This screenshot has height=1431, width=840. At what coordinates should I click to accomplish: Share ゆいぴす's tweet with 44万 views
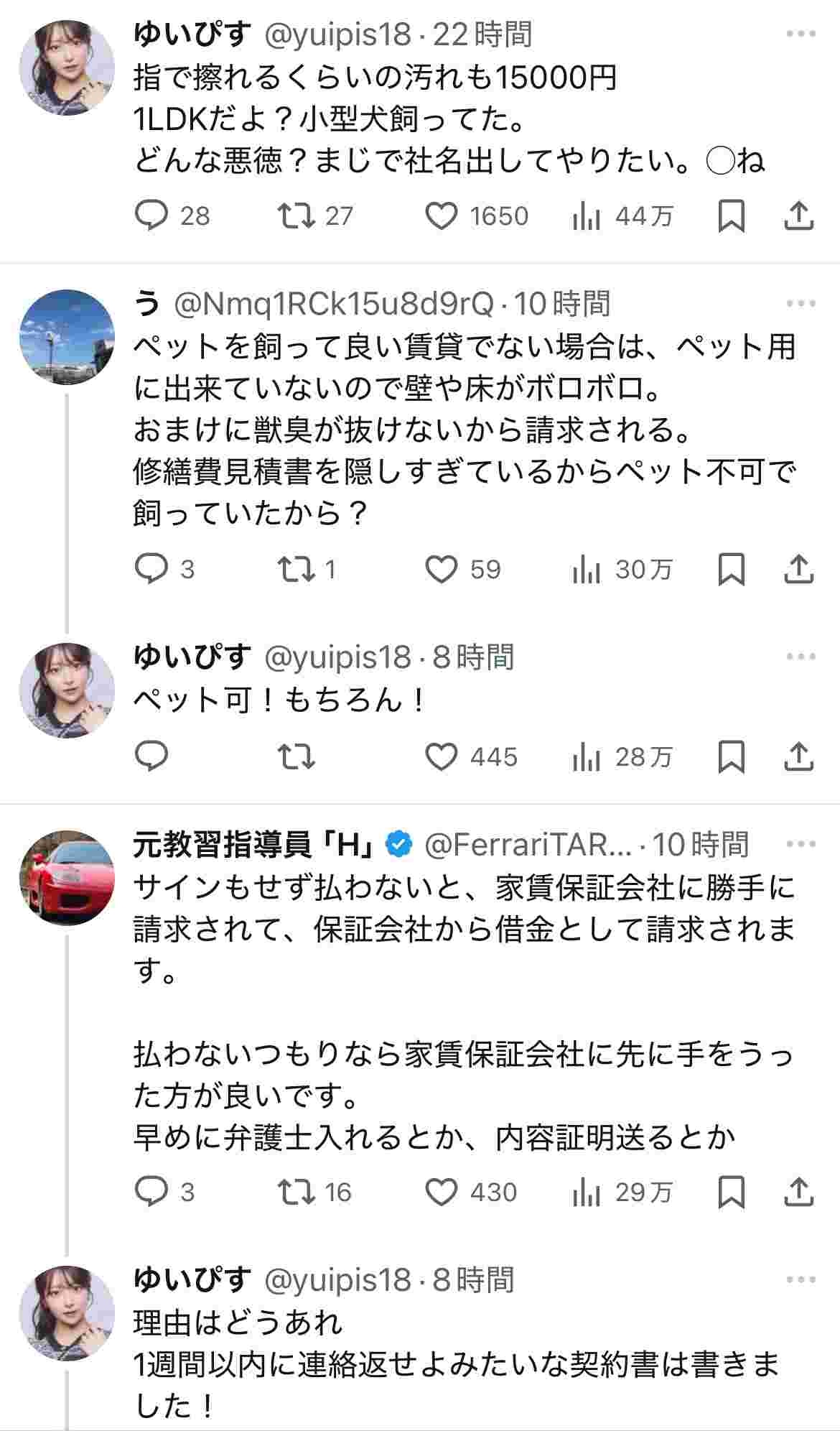tap(798, 216)
